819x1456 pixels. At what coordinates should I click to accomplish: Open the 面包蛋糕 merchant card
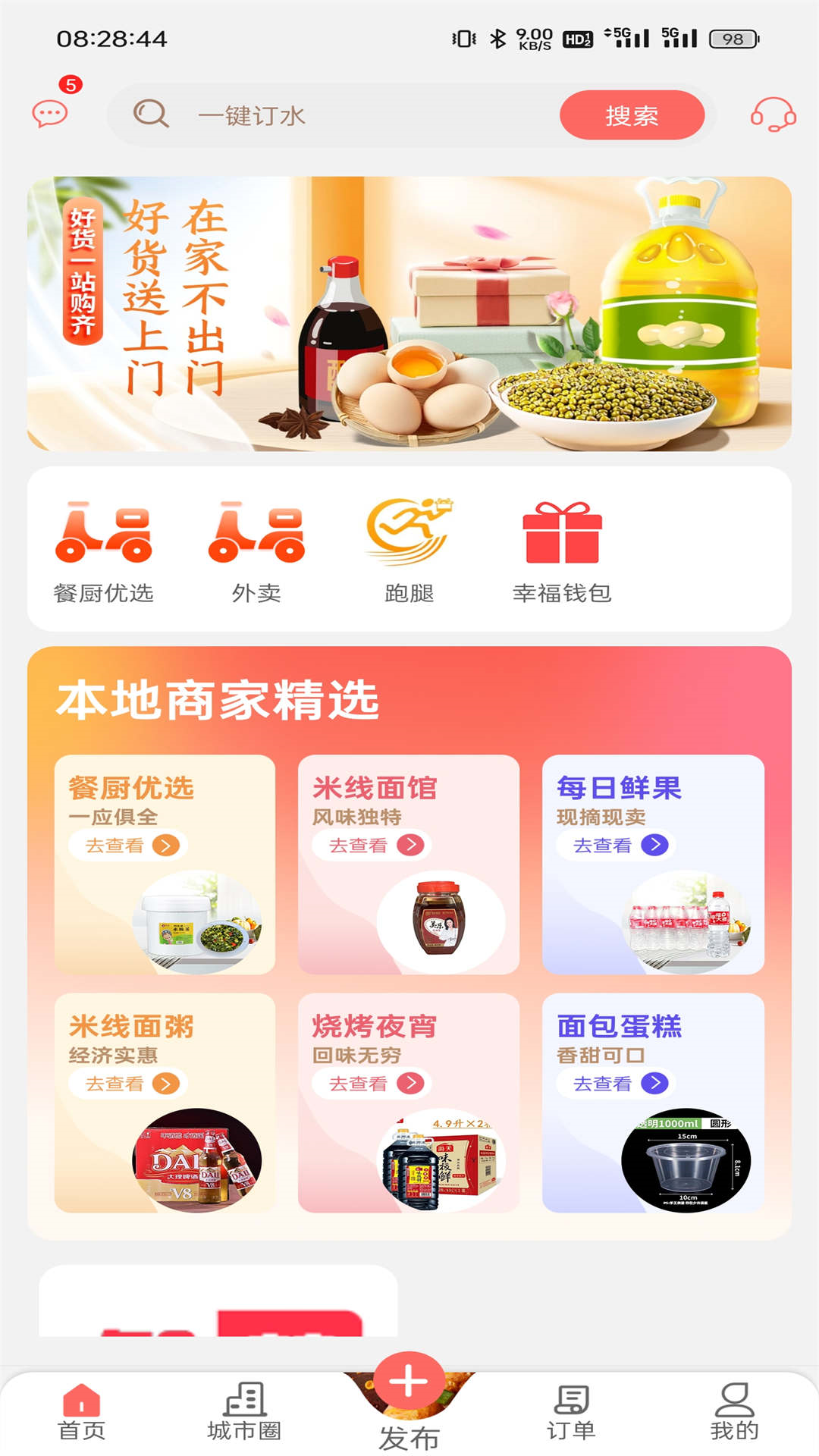[x=653, y=1102]
